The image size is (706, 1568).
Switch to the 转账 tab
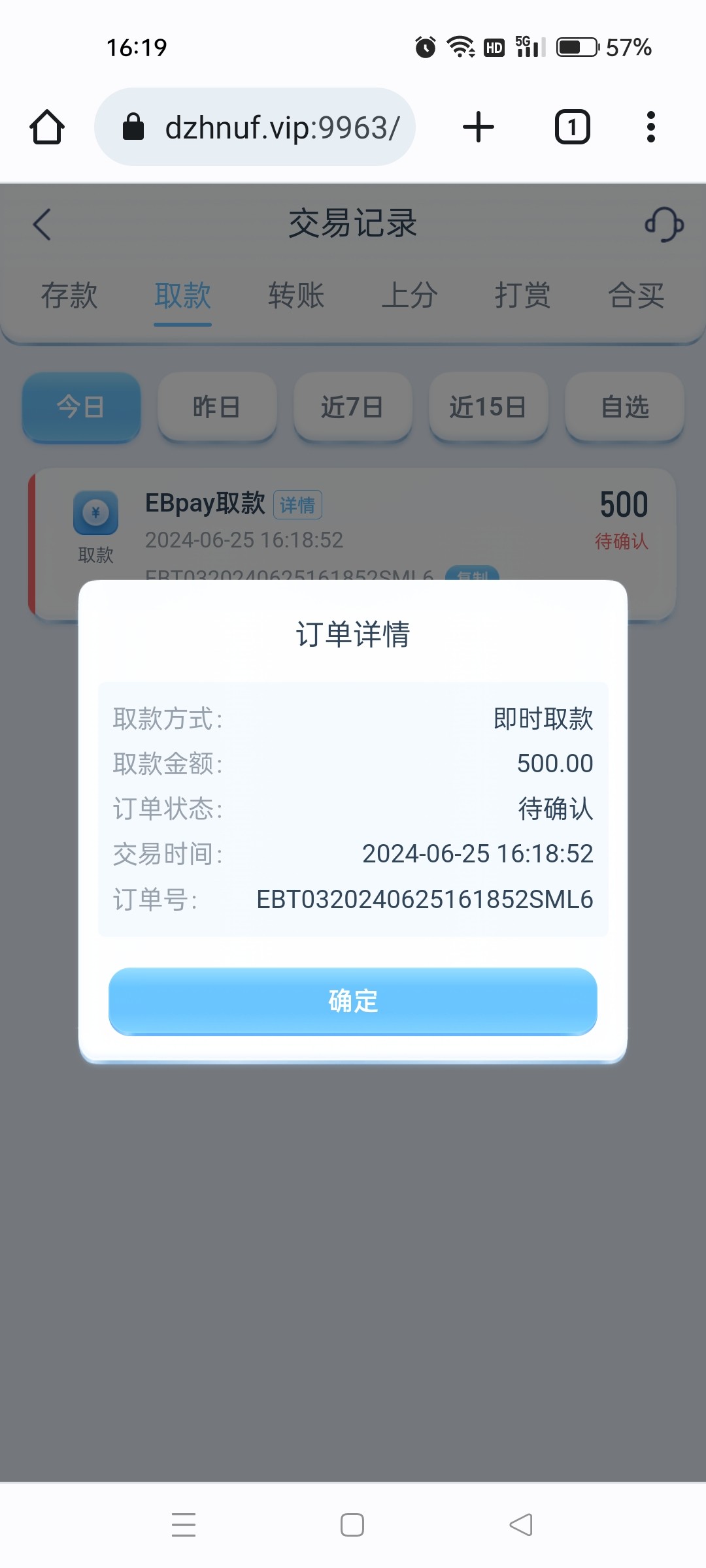[296, 295]
